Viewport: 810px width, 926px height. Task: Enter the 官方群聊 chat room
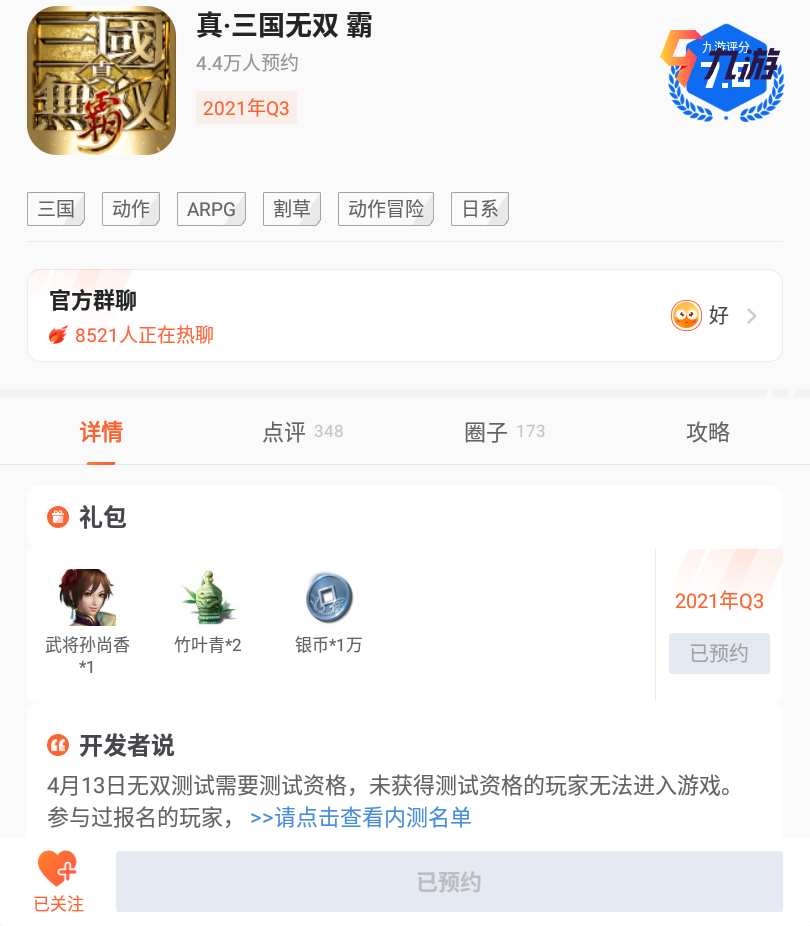coord(404,316)
